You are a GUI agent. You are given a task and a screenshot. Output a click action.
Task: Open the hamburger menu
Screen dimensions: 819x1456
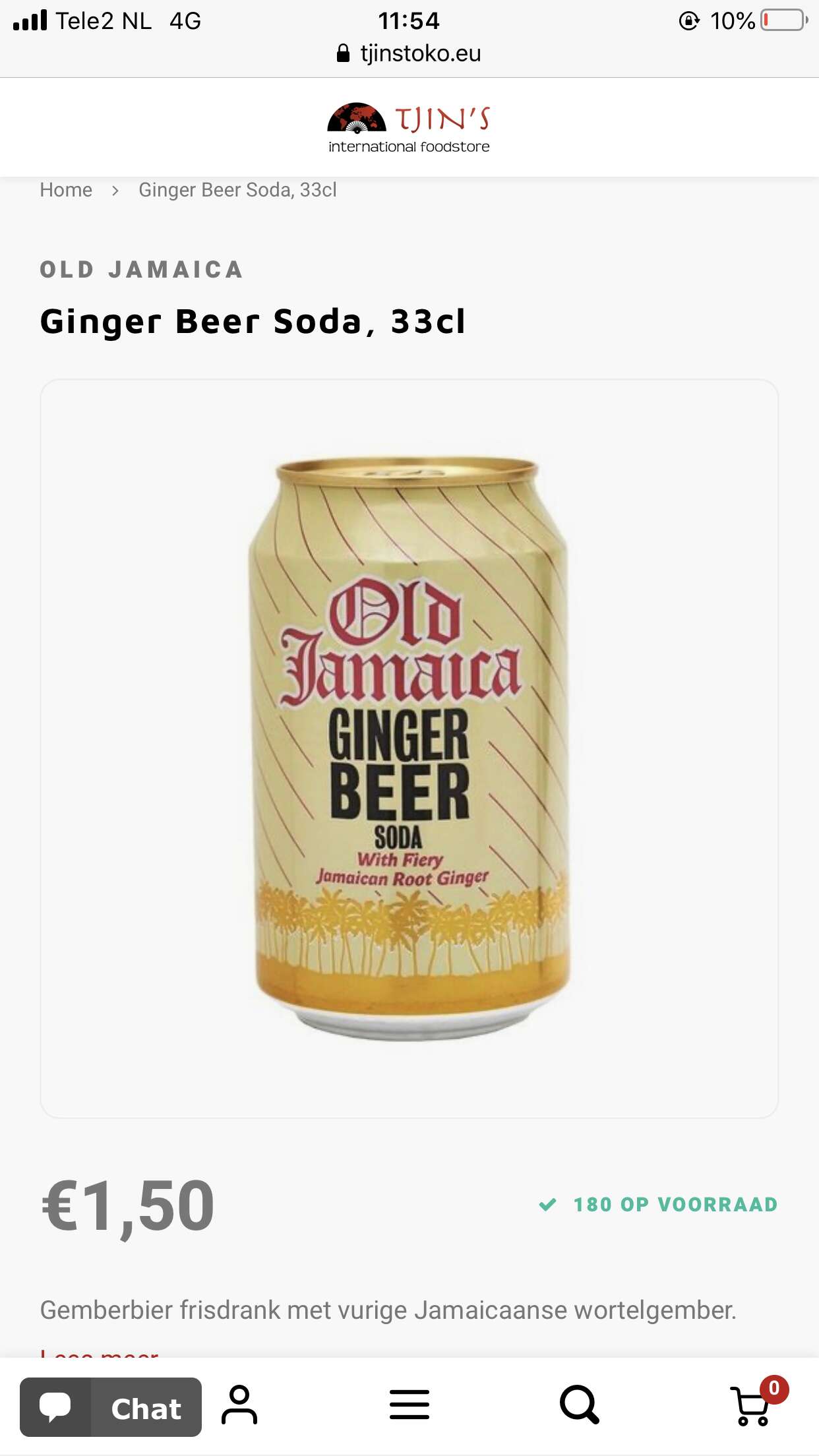(x=409, y=1405)
